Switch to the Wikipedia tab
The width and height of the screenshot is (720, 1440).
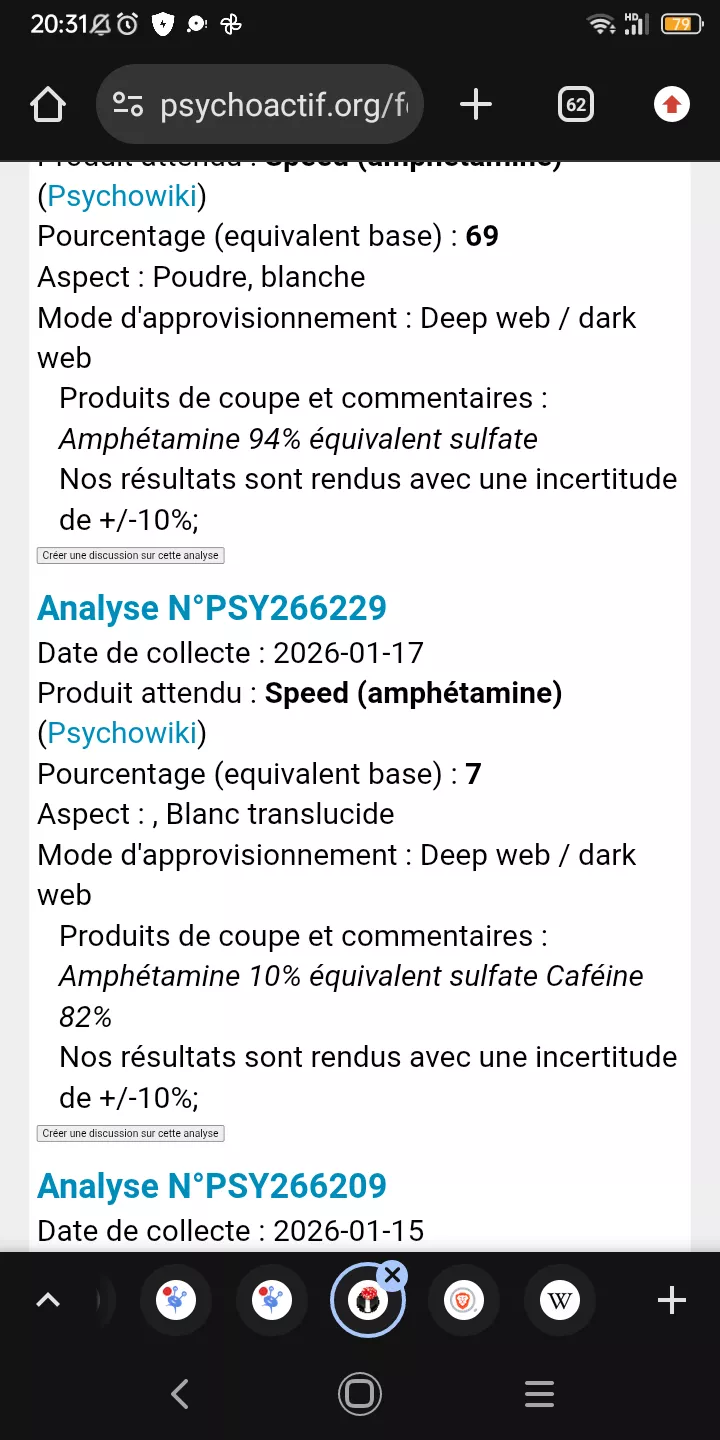pos(559,1299)
